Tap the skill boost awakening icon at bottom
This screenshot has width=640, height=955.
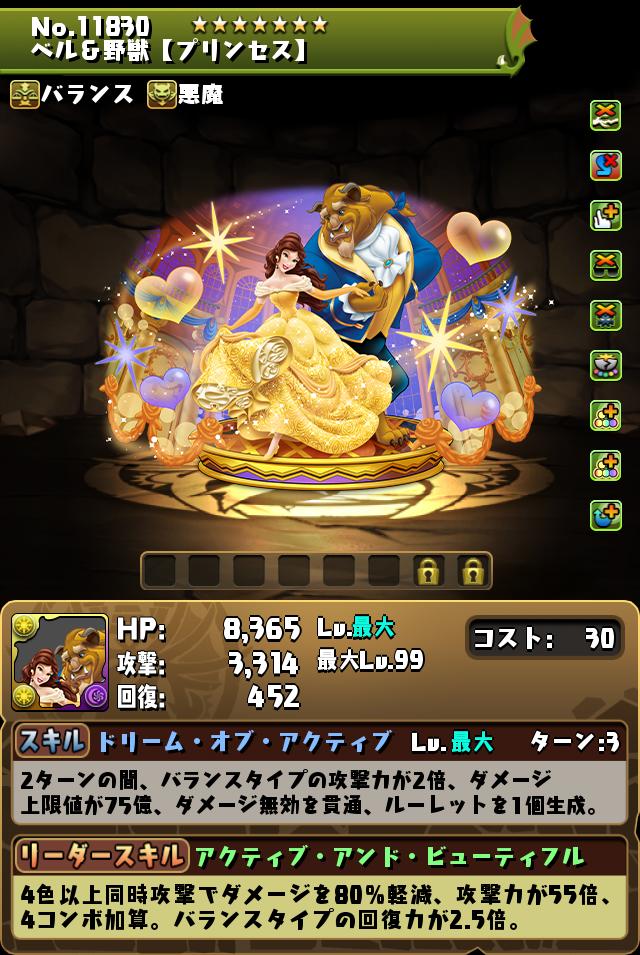(x=605, y=515)
